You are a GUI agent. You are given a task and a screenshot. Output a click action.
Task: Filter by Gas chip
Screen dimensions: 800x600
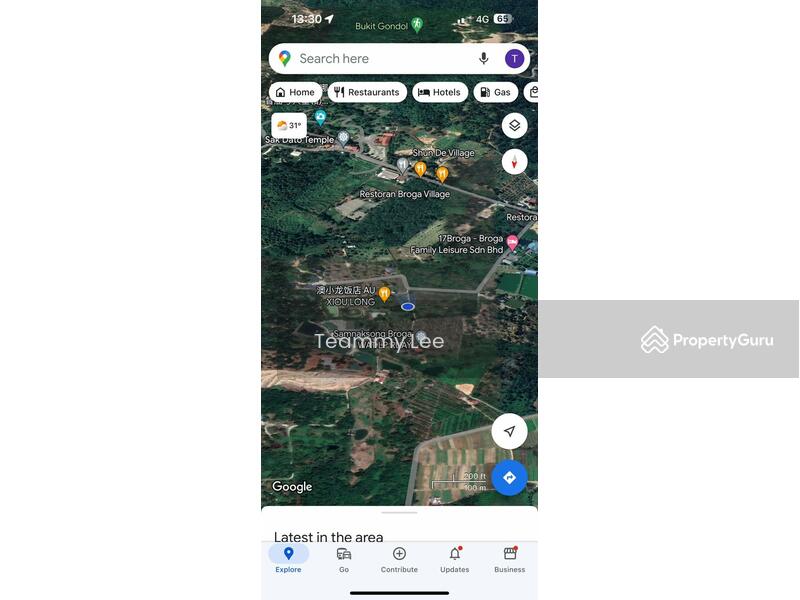(495, 92)
